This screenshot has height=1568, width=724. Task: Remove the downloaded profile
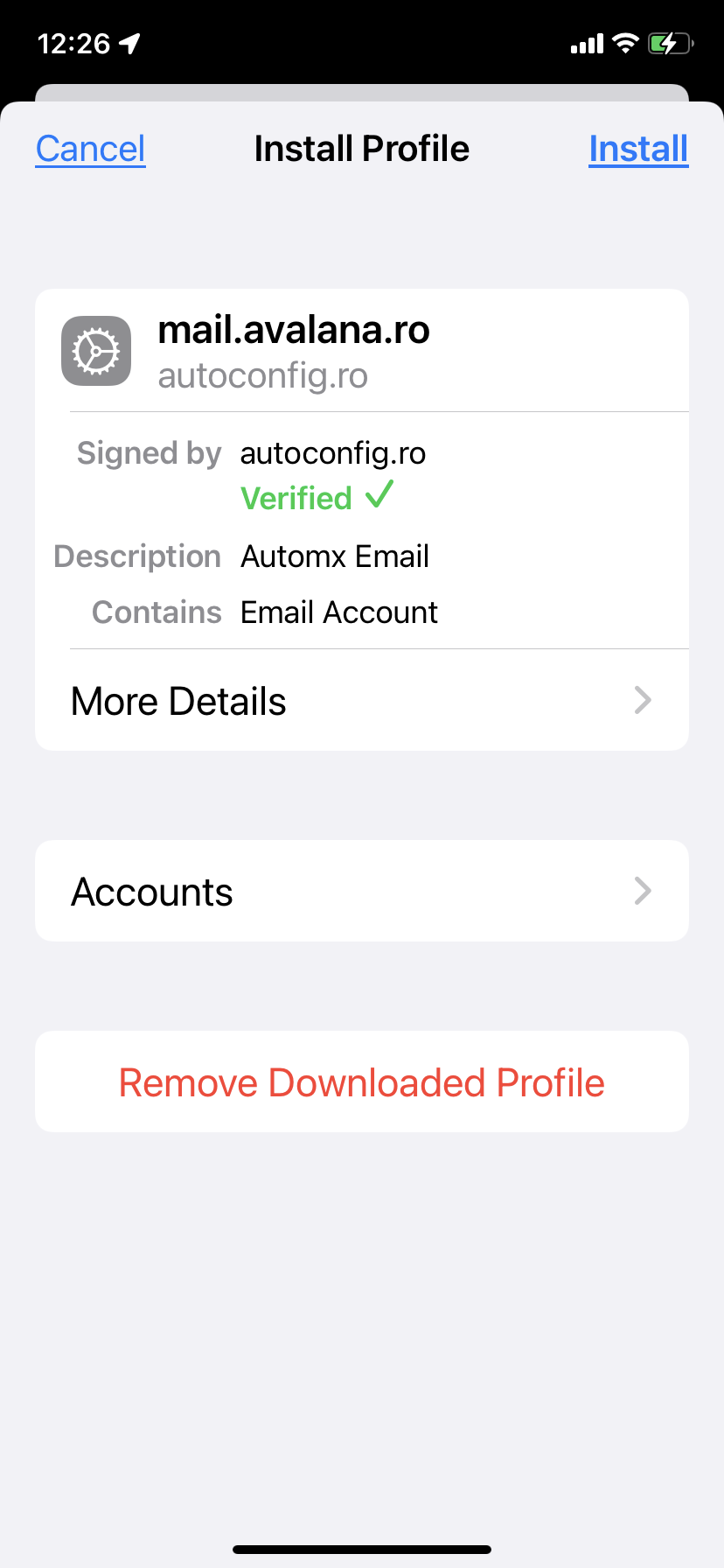pos(361,1082)
